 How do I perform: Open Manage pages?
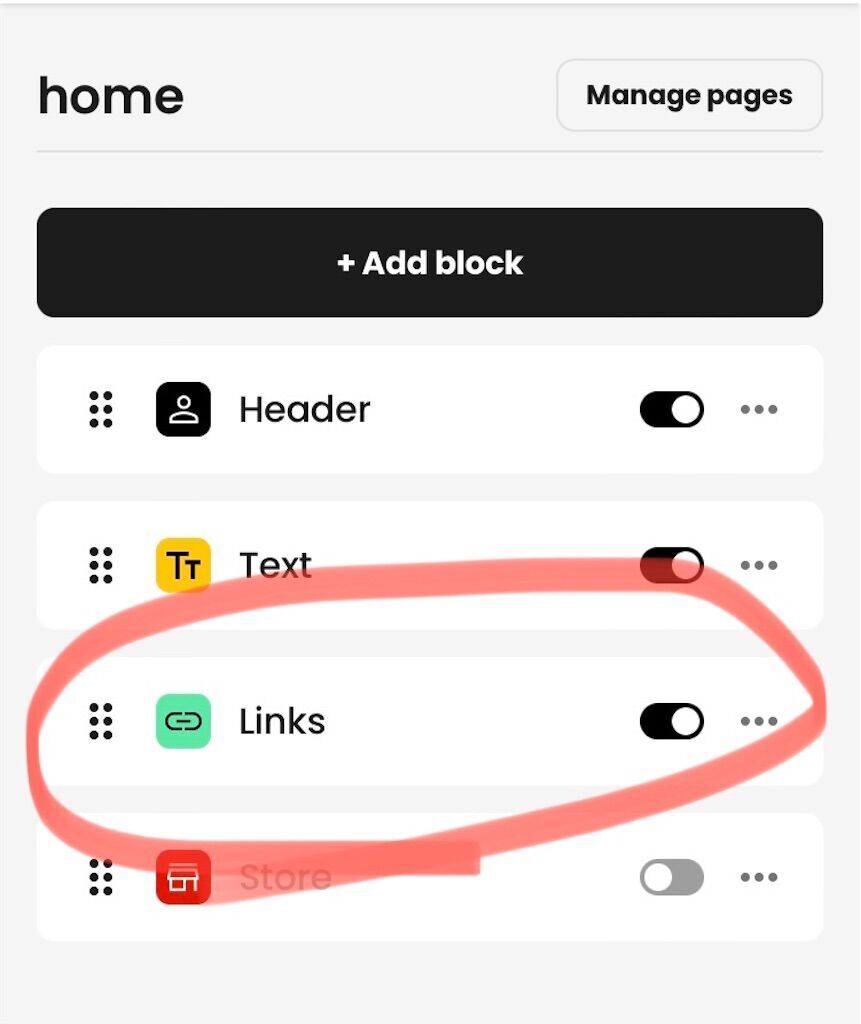tap(689, 95)
